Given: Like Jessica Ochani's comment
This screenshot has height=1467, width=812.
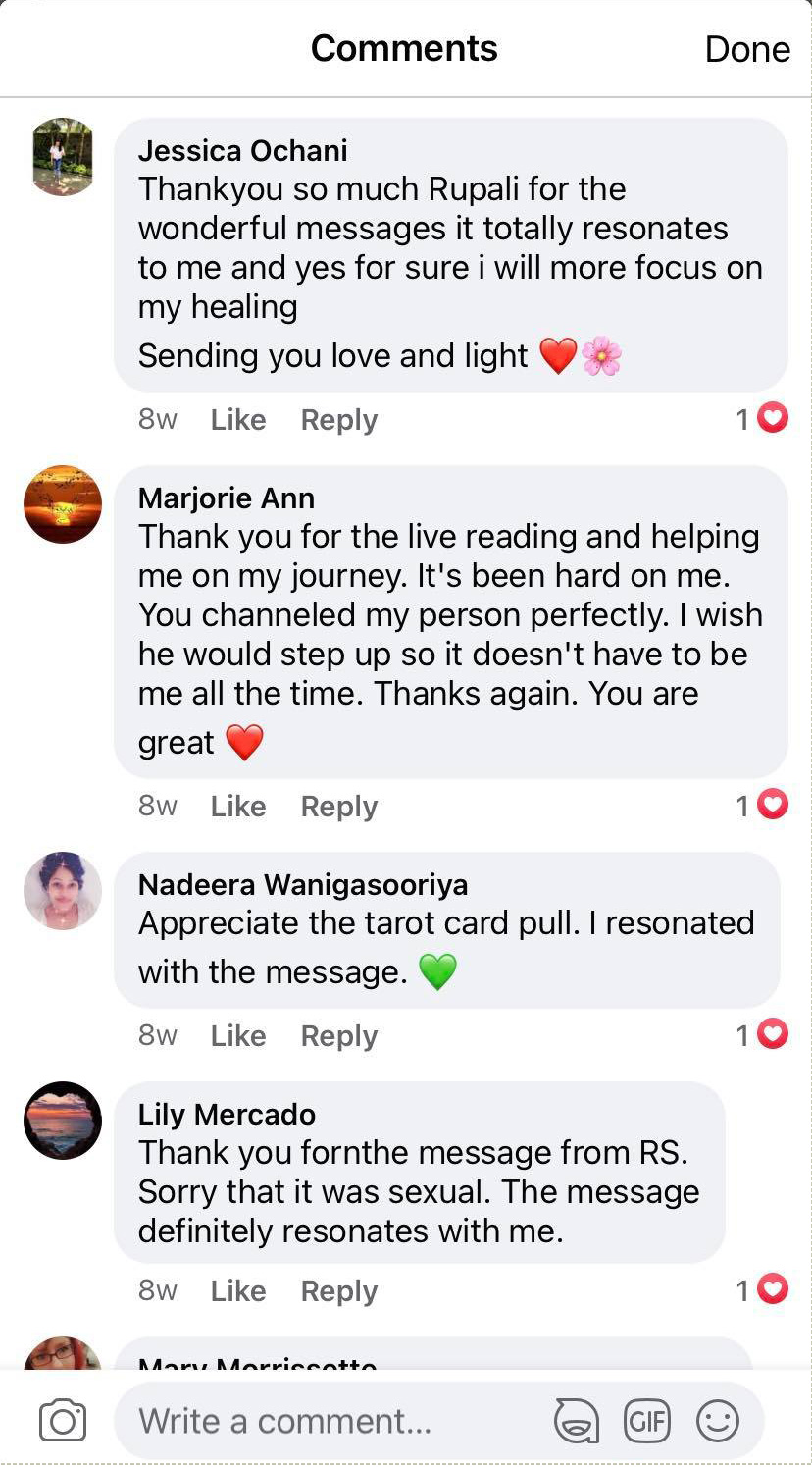Looking at the screenshot, I should (238, 420).
